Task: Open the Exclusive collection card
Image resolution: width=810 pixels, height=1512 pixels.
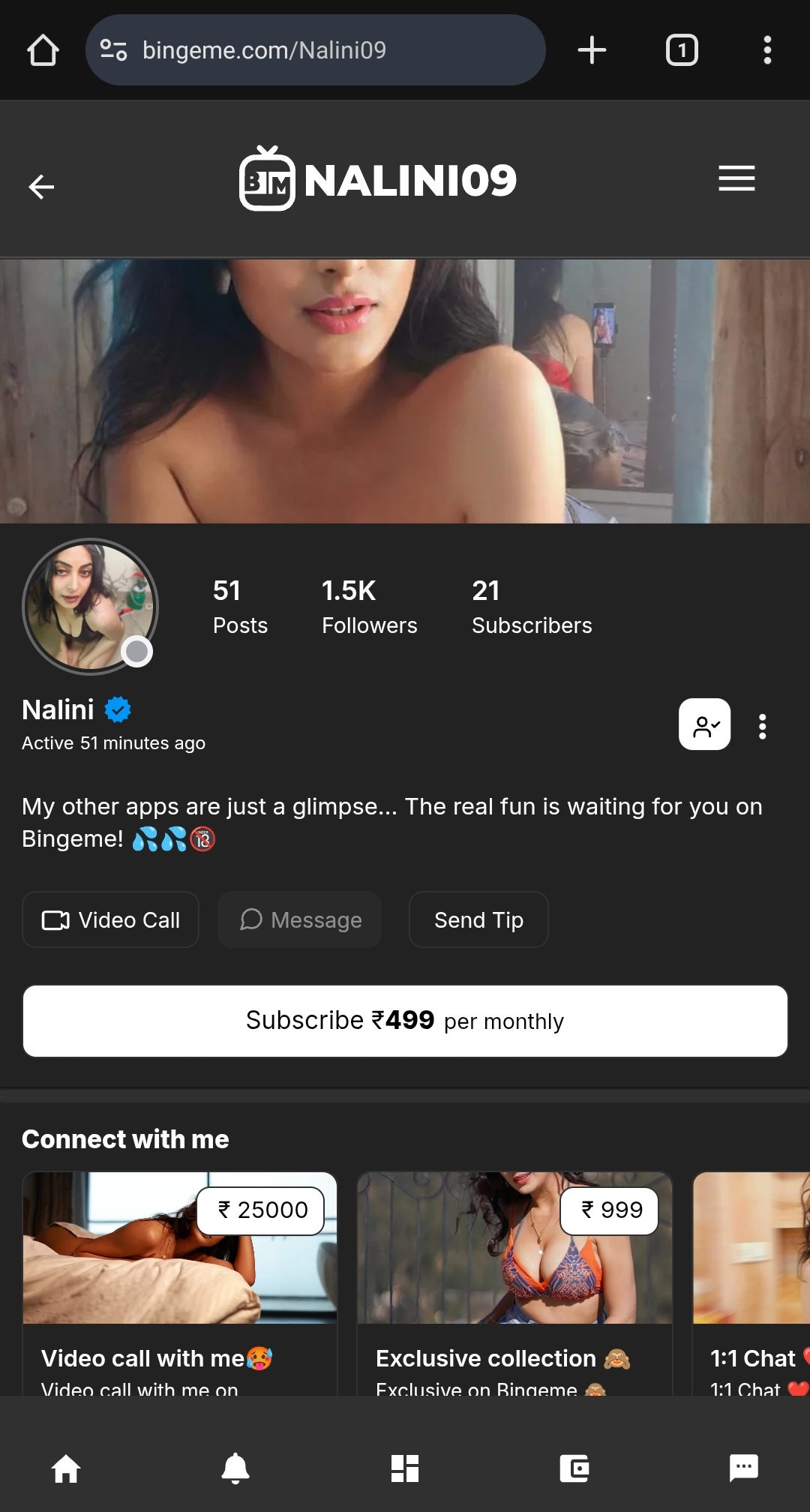Action: click(x=514, y=1282)
